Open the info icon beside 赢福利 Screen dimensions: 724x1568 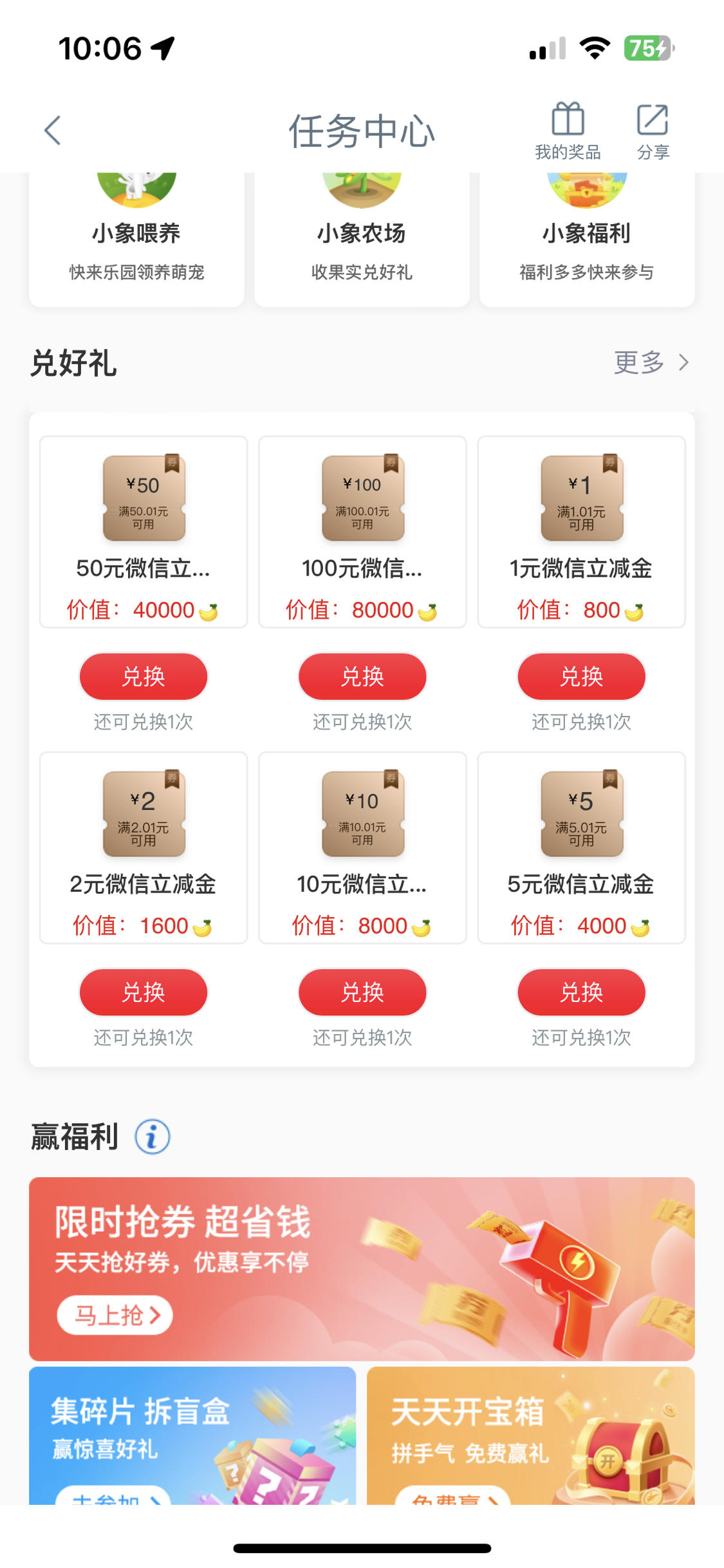pos(153,1137)
